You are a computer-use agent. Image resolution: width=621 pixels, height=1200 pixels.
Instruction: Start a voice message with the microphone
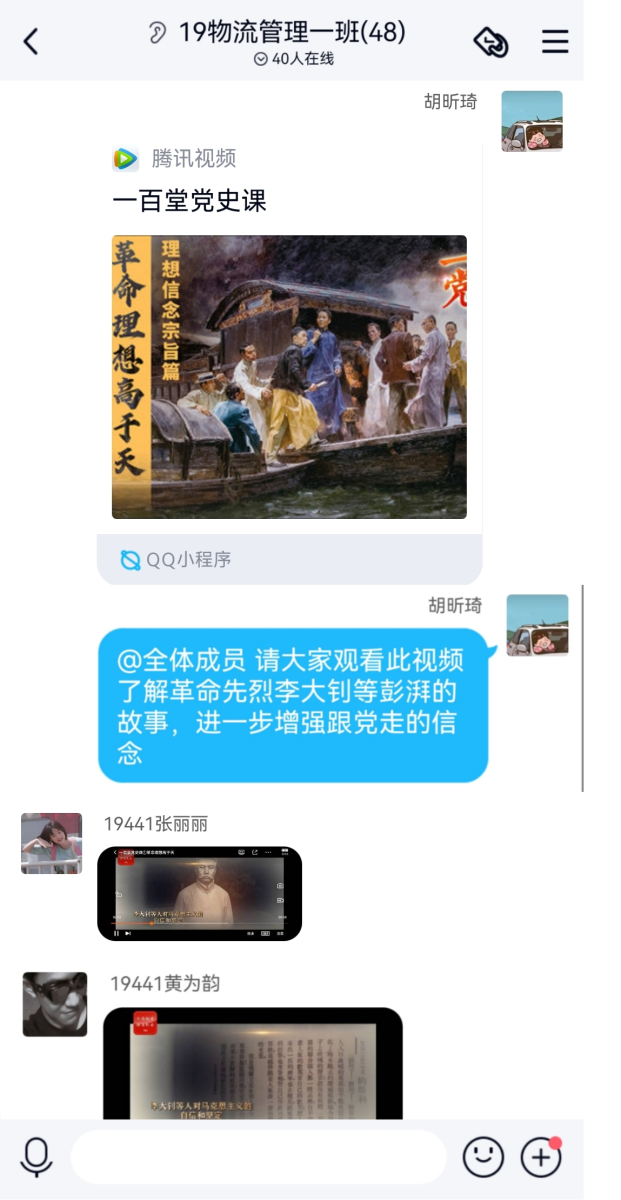[37, 1157]
